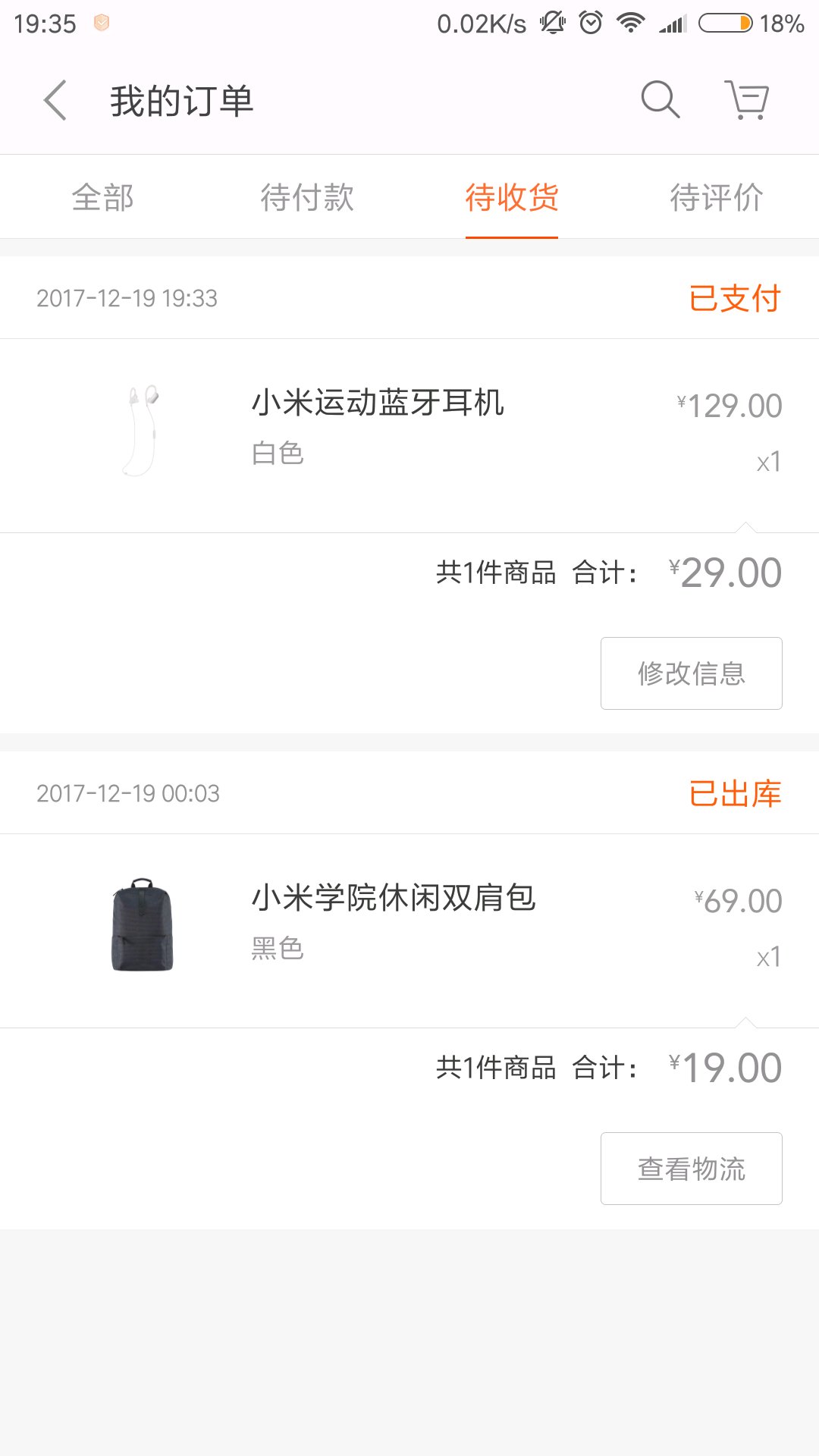Tap 查看物流 to track shipment
This screenshot has width=819, height=1456.
click(691, 1169)
